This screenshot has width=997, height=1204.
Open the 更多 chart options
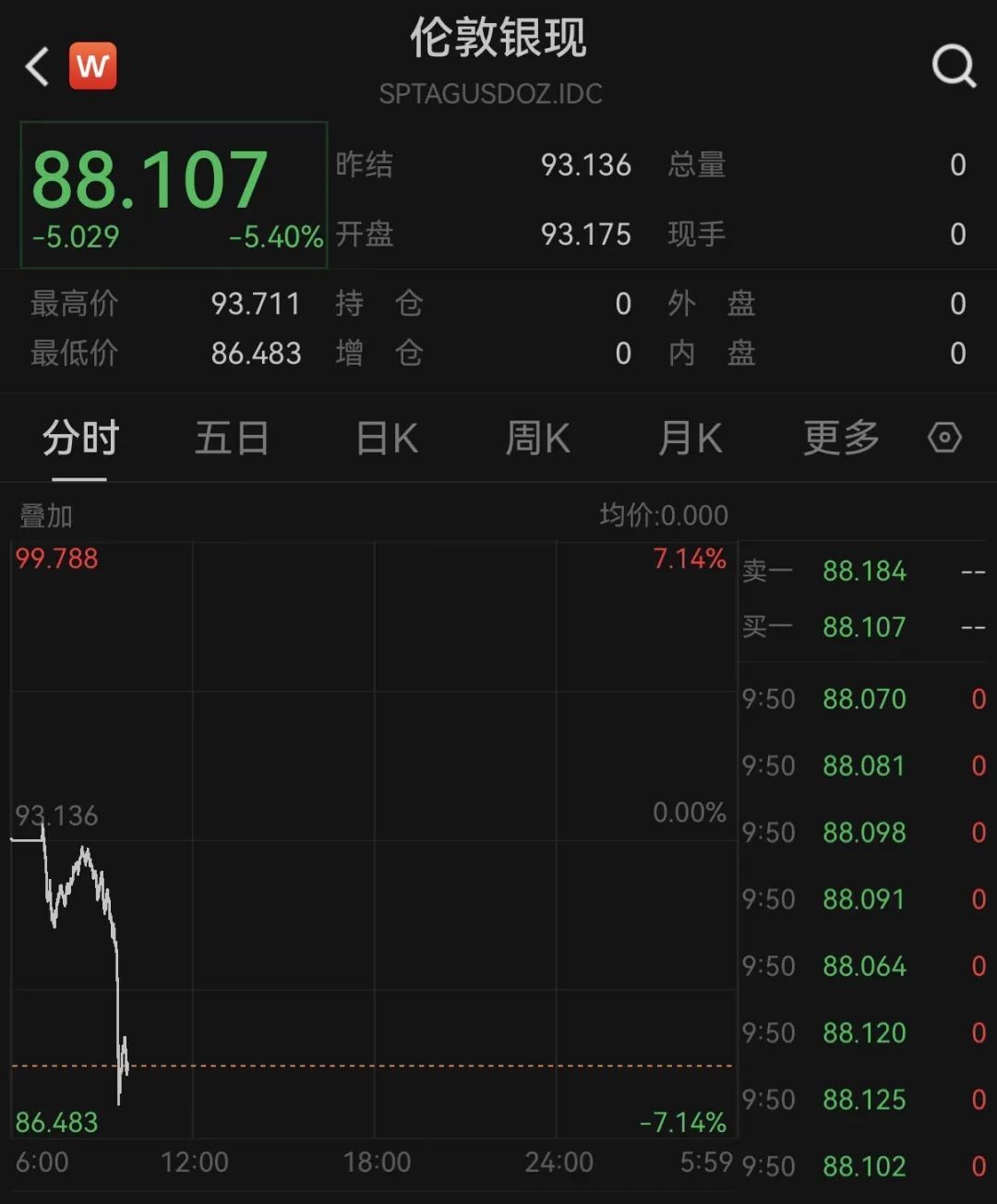coord(841,438)
